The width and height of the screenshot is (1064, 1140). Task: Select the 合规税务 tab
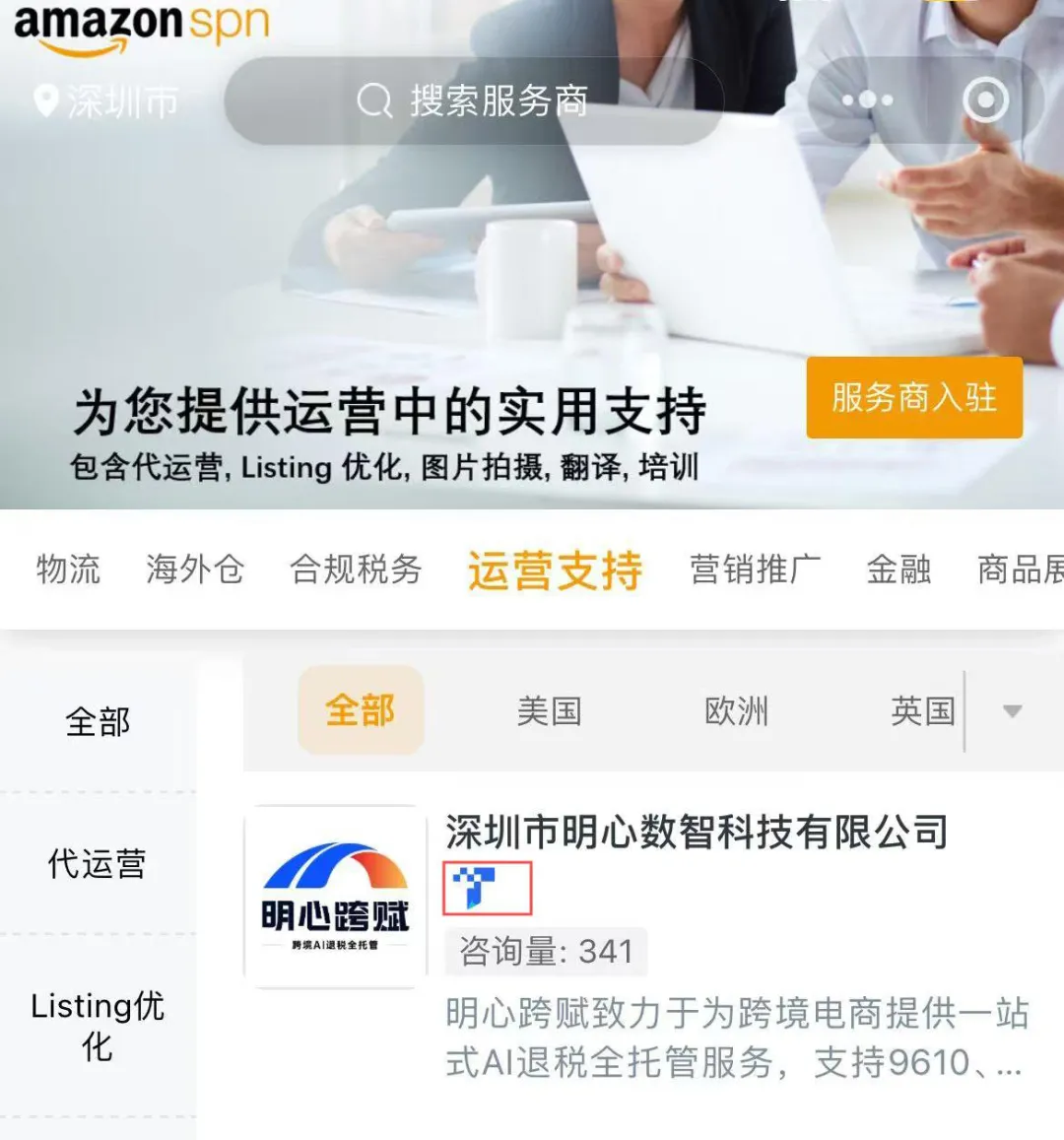click(x=356, y=569)
